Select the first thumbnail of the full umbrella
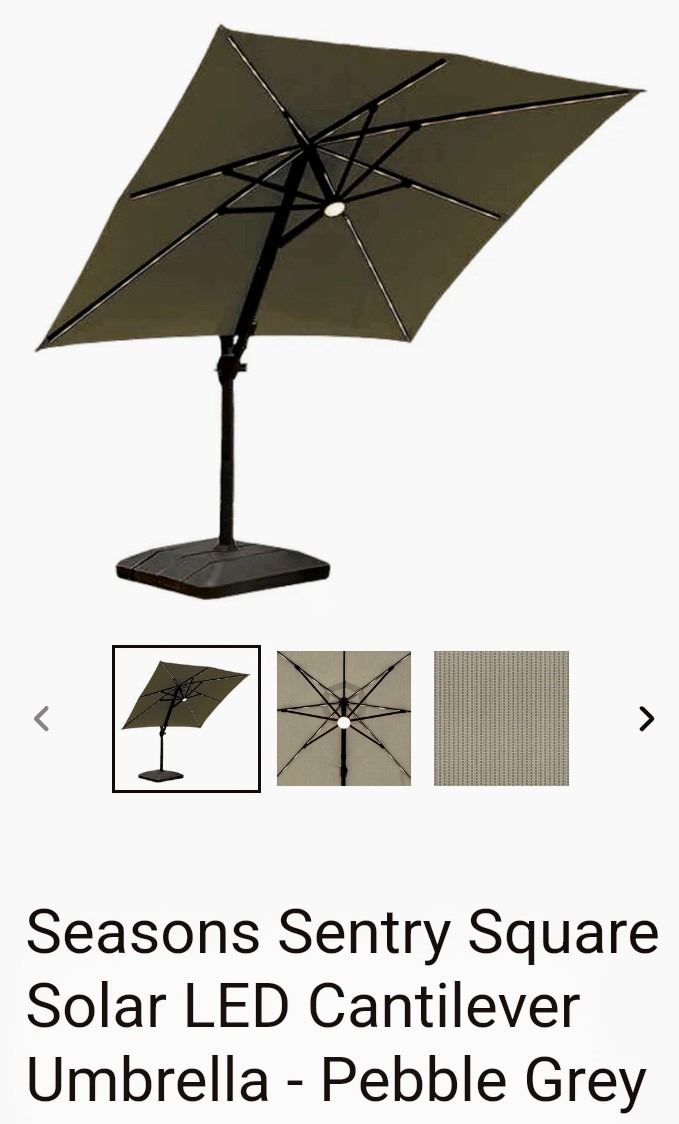679x1124 pixels. pyautogui.click(x=186, y=718)
